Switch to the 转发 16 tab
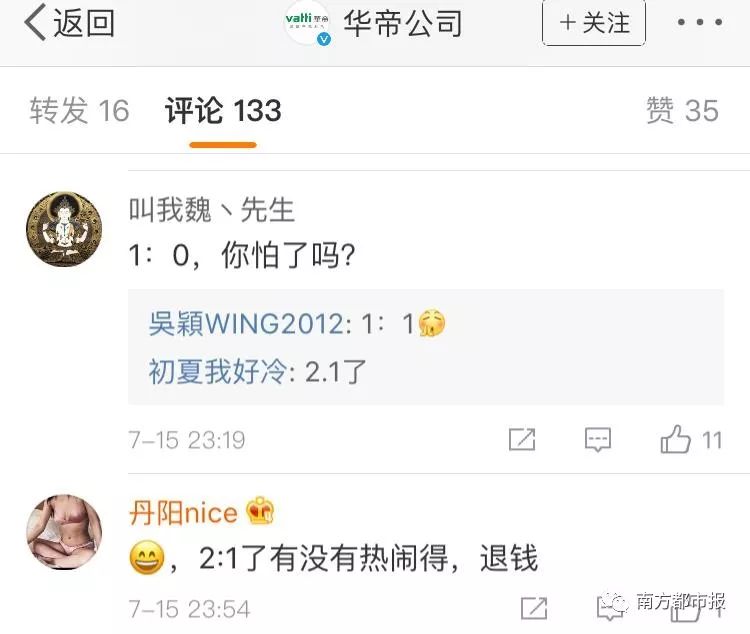 79,111
